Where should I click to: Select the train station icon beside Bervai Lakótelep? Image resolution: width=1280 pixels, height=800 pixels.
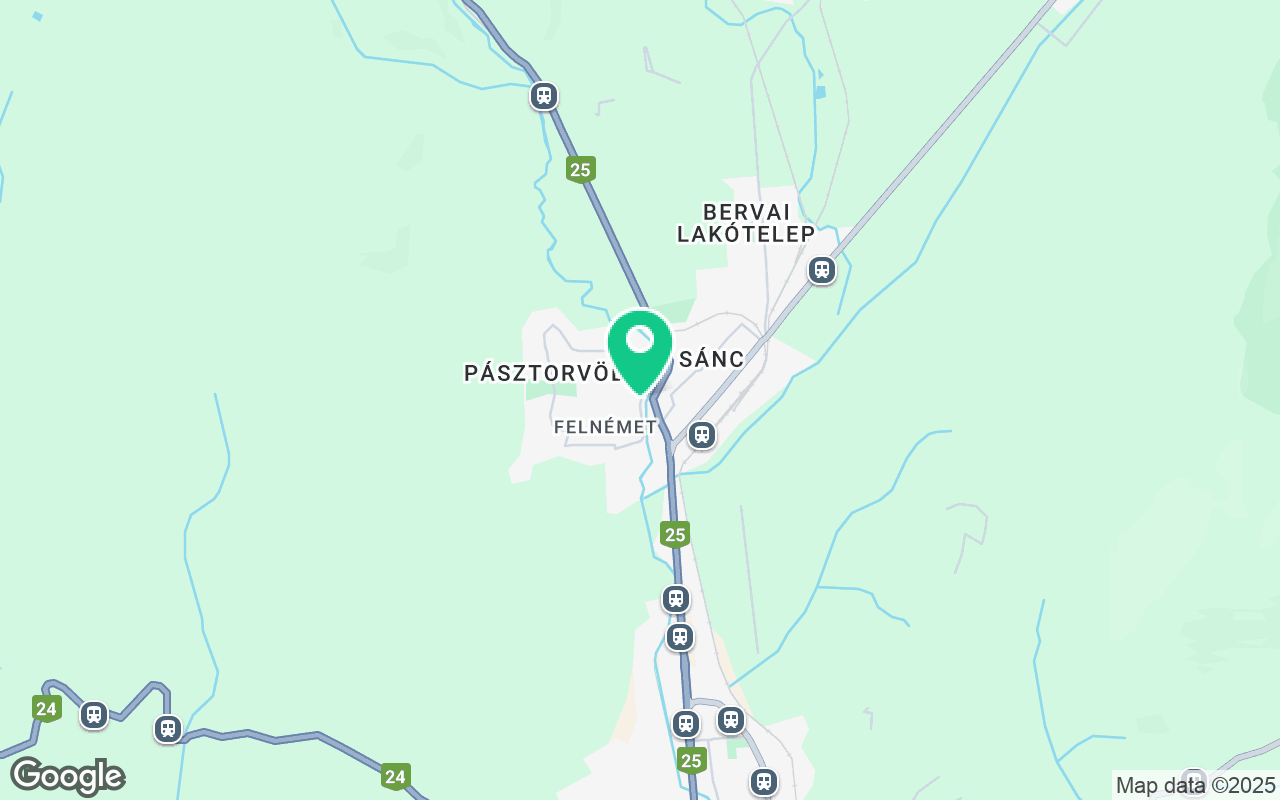[x=822, y=270]
